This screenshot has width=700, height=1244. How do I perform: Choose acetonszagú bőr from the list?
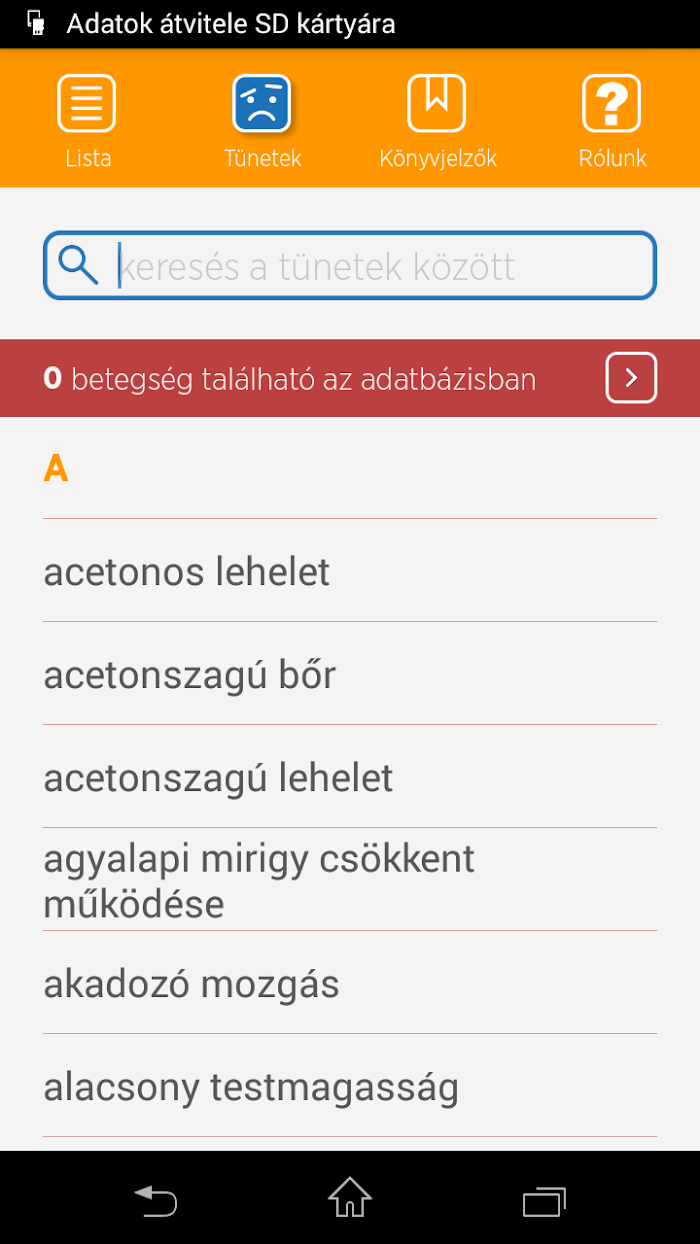(350, 674)
